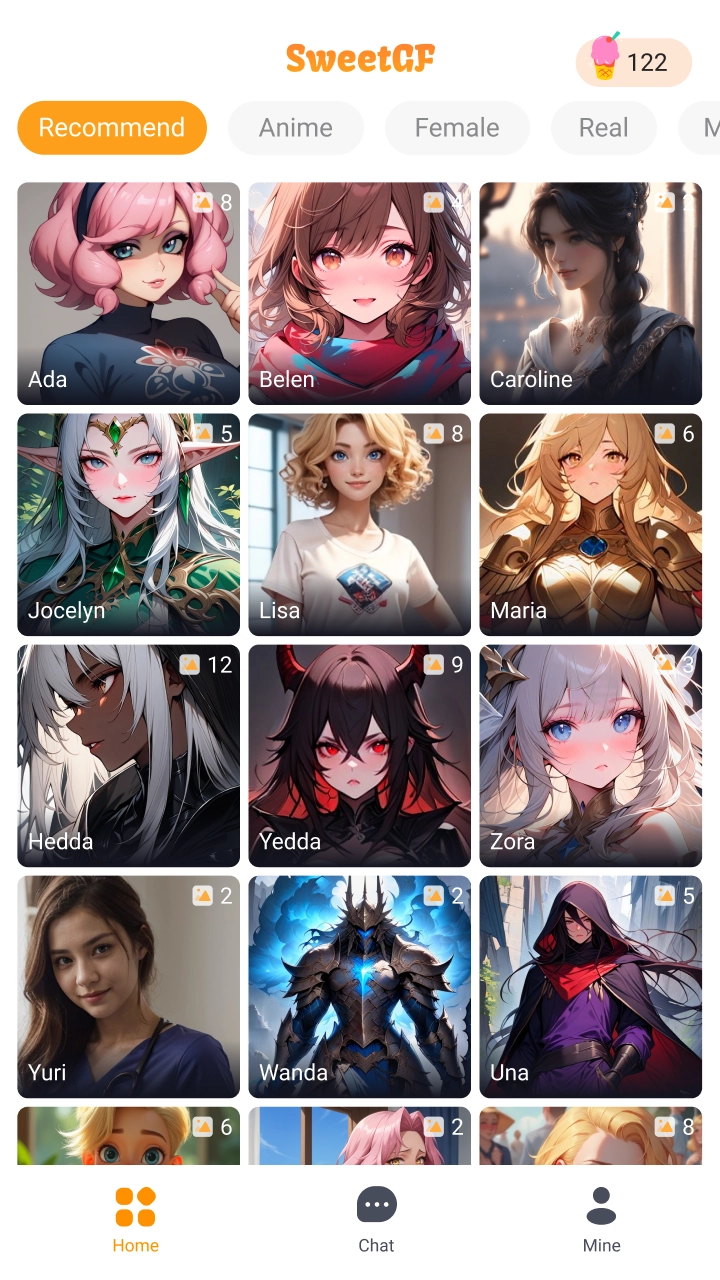Open Yedda's character card
The image size is (720, 1280).
tap(359, 755)
